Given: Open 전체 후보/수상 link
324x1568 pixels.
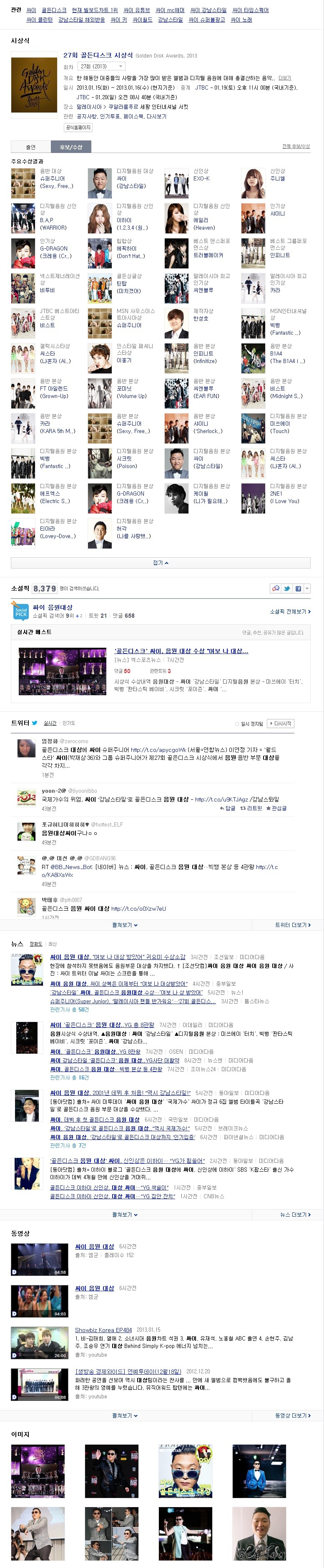Looking at the screenshot, I should coord(295,146).
